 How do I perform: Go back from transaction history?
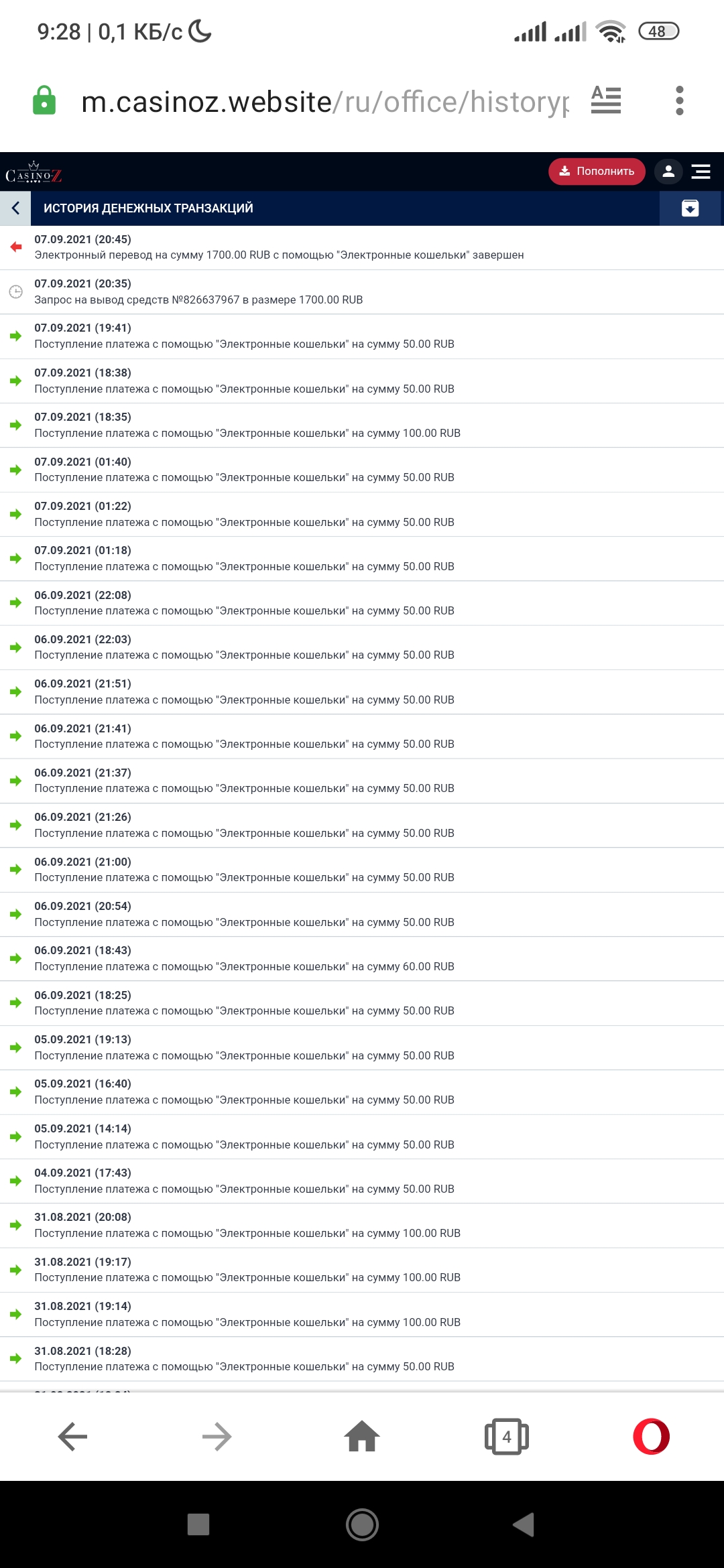pyautogui.click(x=15, y=208)
